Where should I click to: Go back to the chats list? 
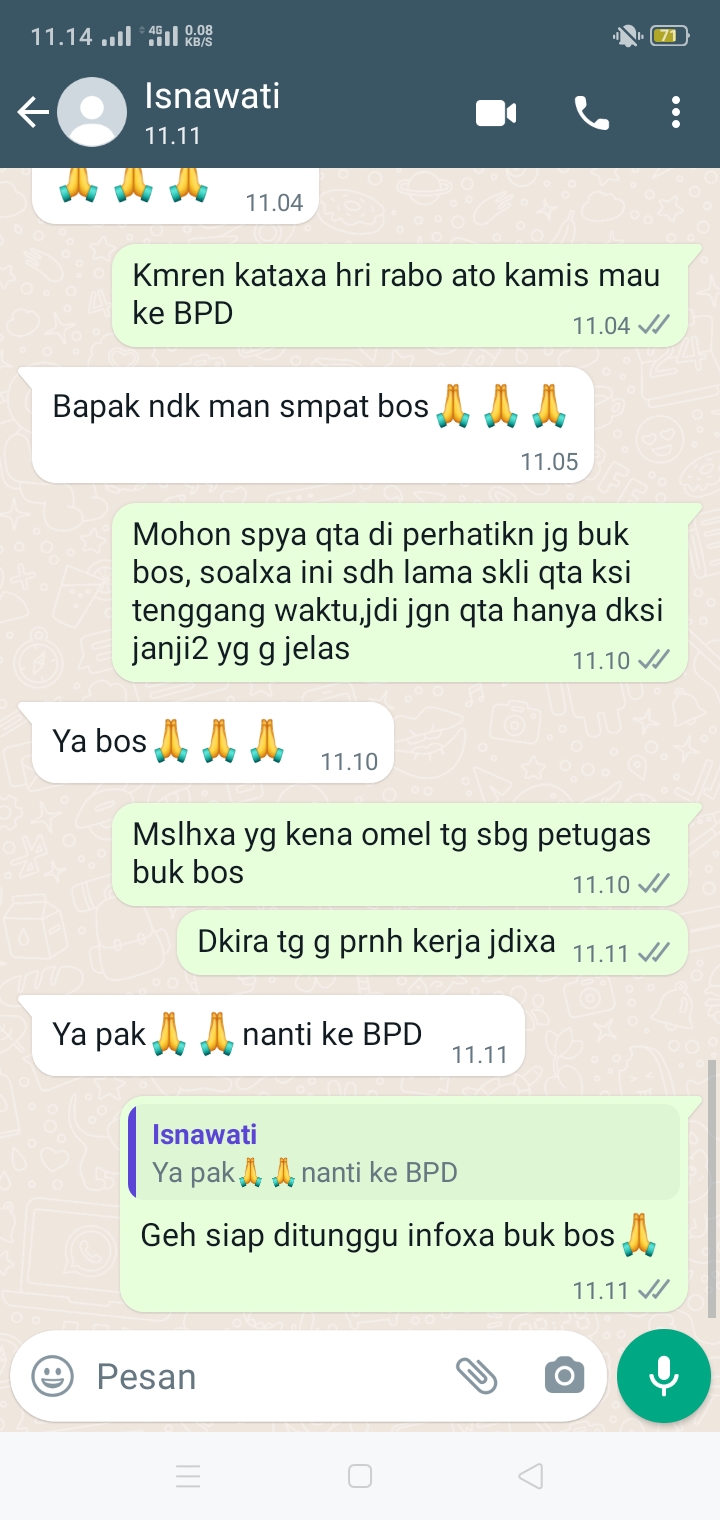[x=33, y=113]
